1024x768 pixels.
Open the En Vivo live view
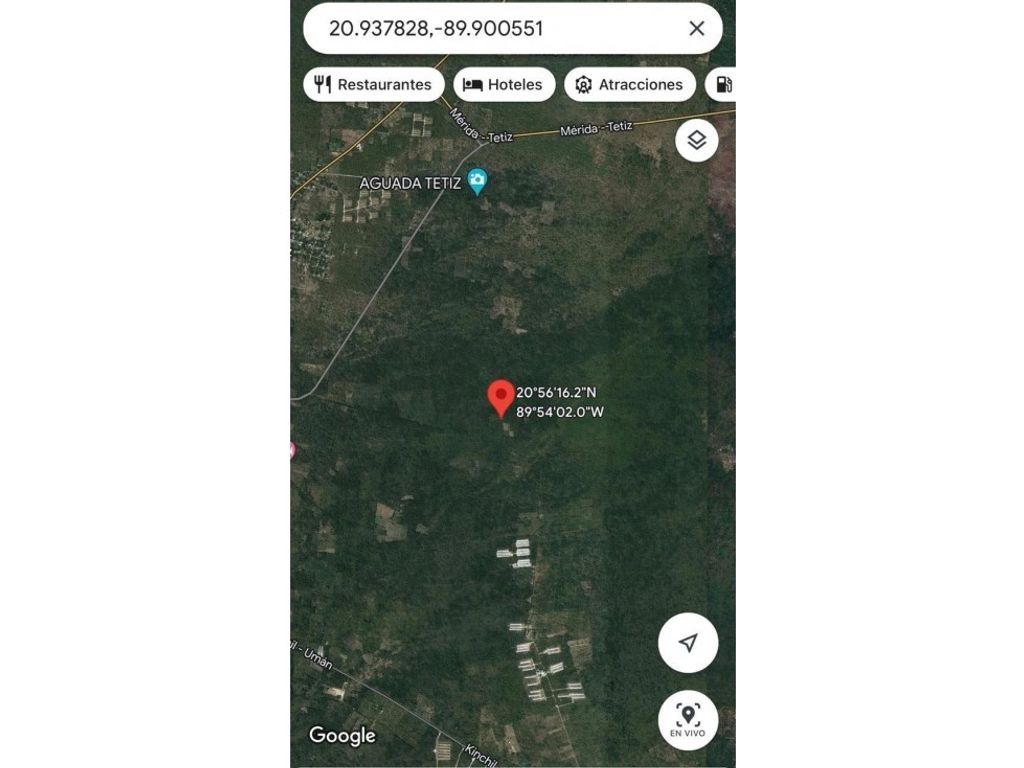[x=688, y=720]
